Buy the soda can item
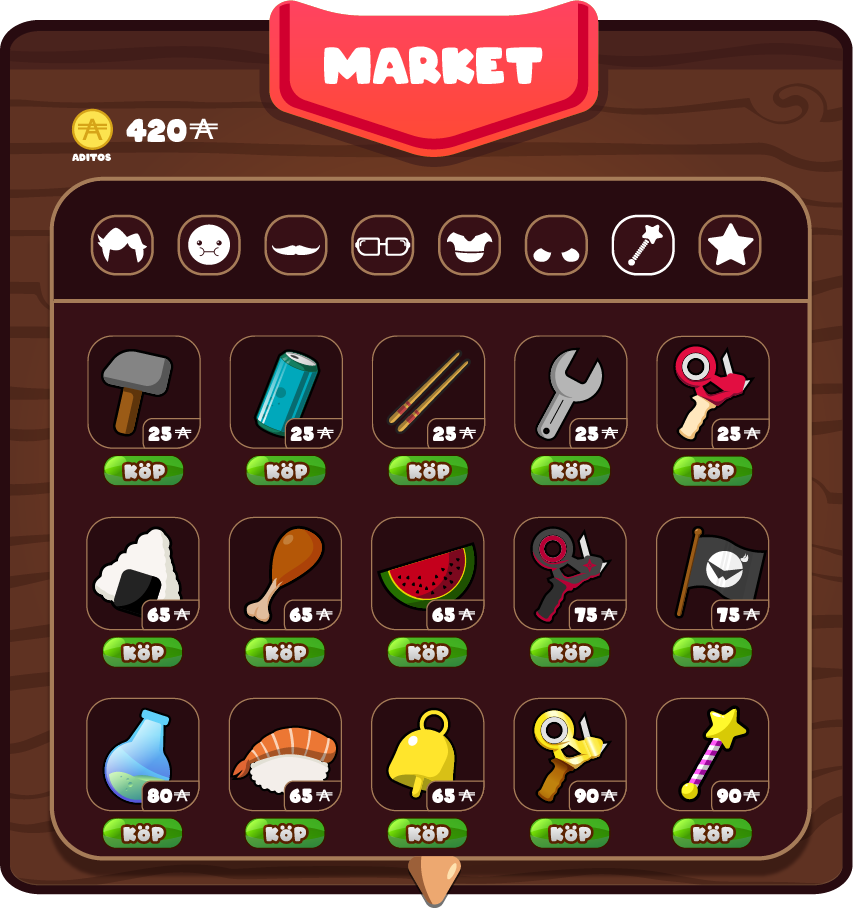The image size is (853, 908). click(x=286, y=471)
